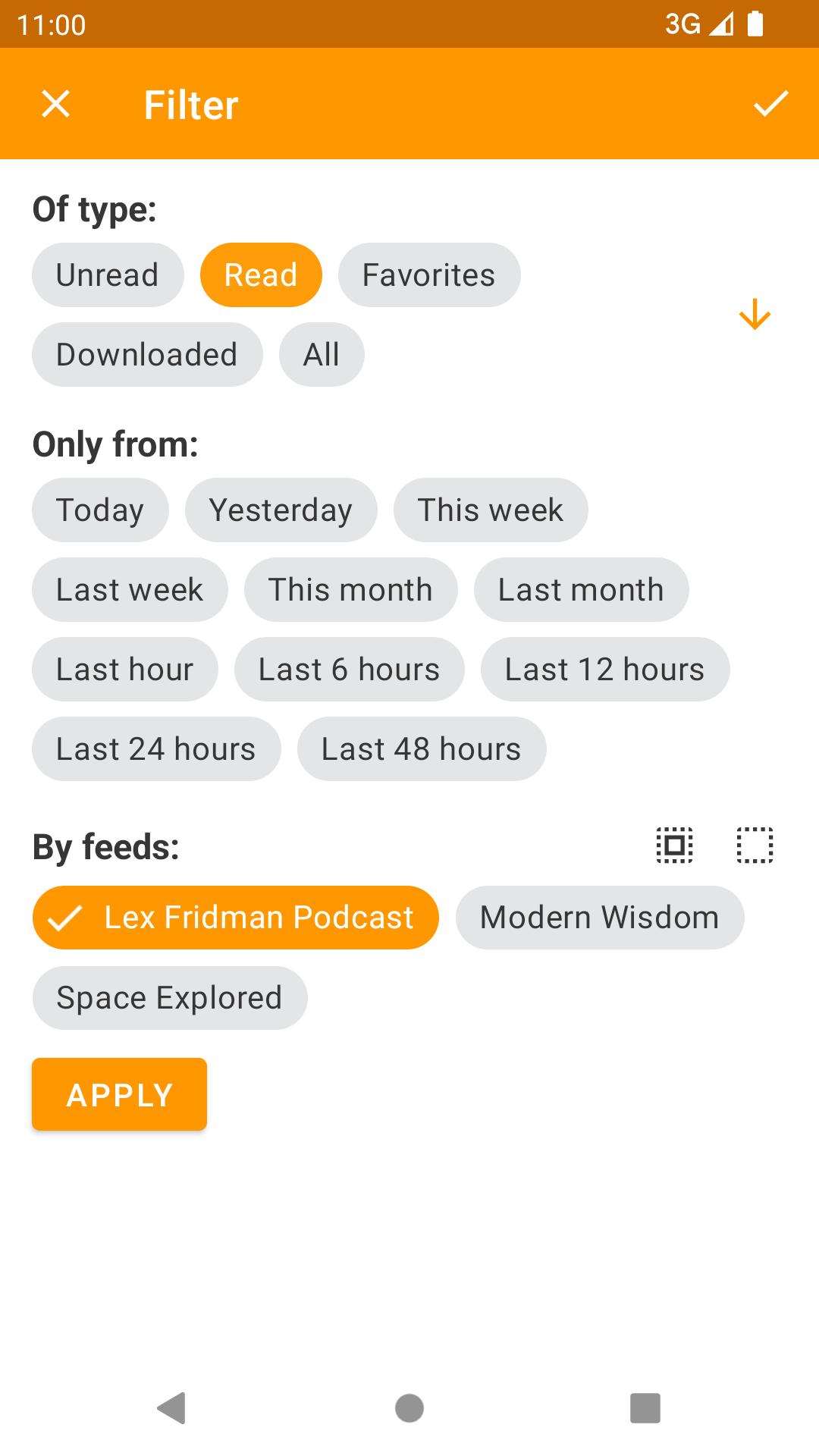Viewport: 819px width, 1456px height.
Task: Tap the deselect all feeds icon
Action: pos(755,845)
